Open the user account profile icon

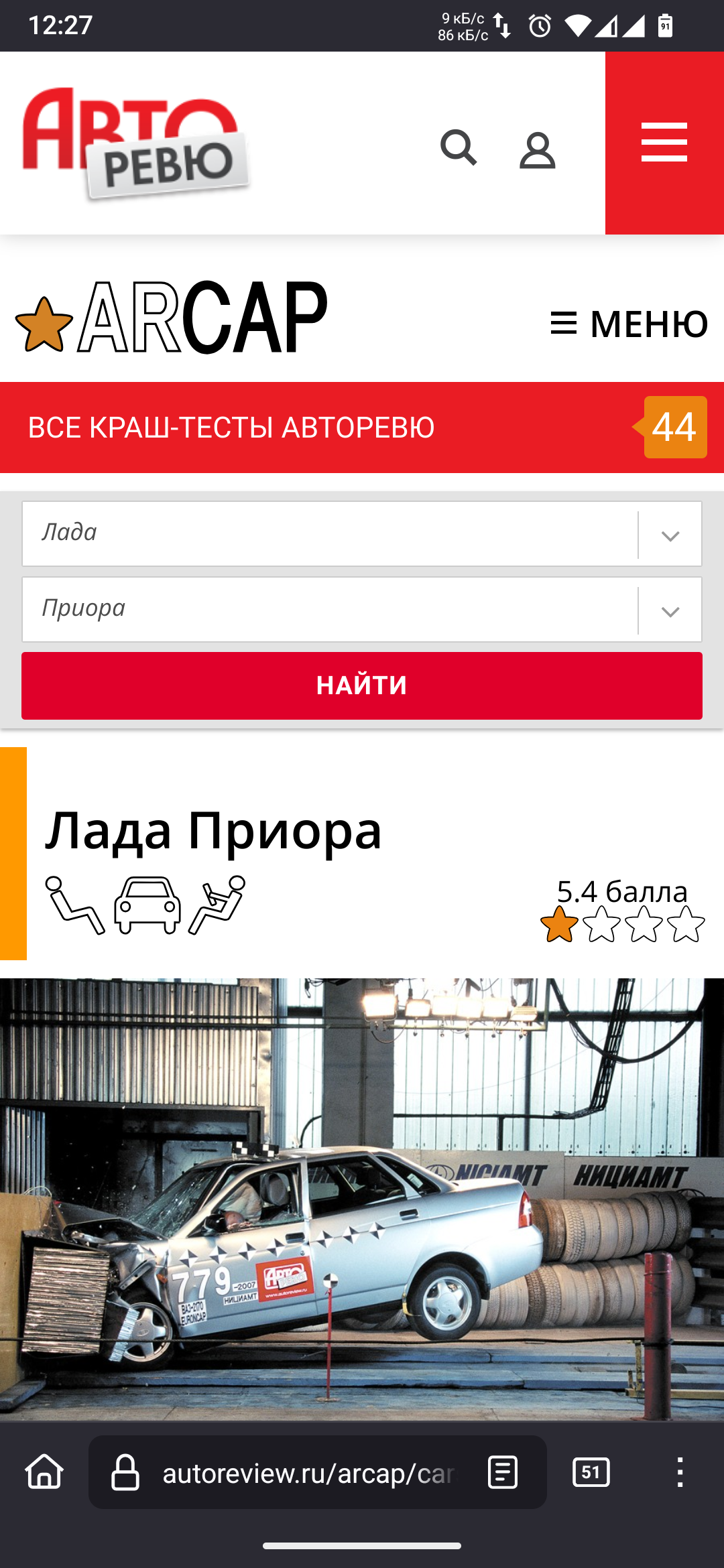(538, 150)
